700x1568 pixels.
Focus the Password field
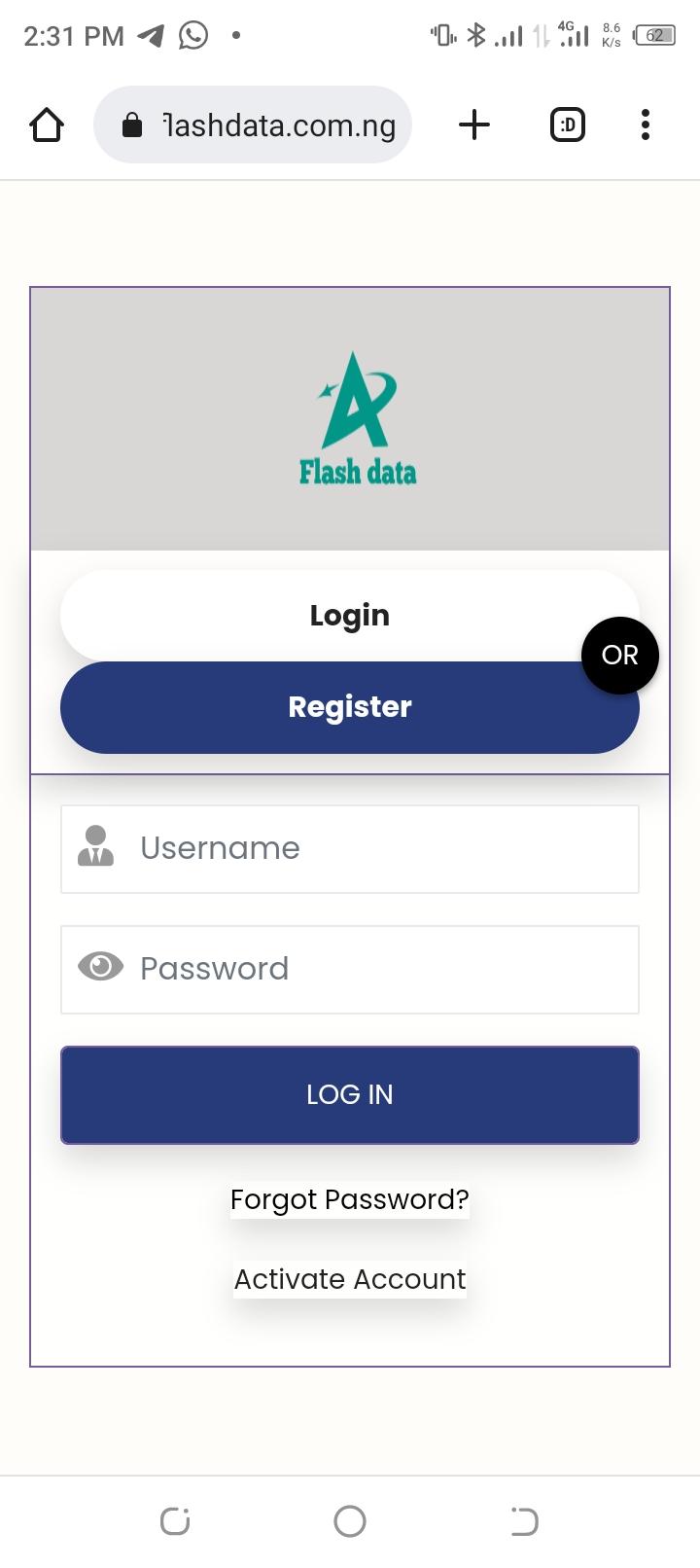(379, 970)
